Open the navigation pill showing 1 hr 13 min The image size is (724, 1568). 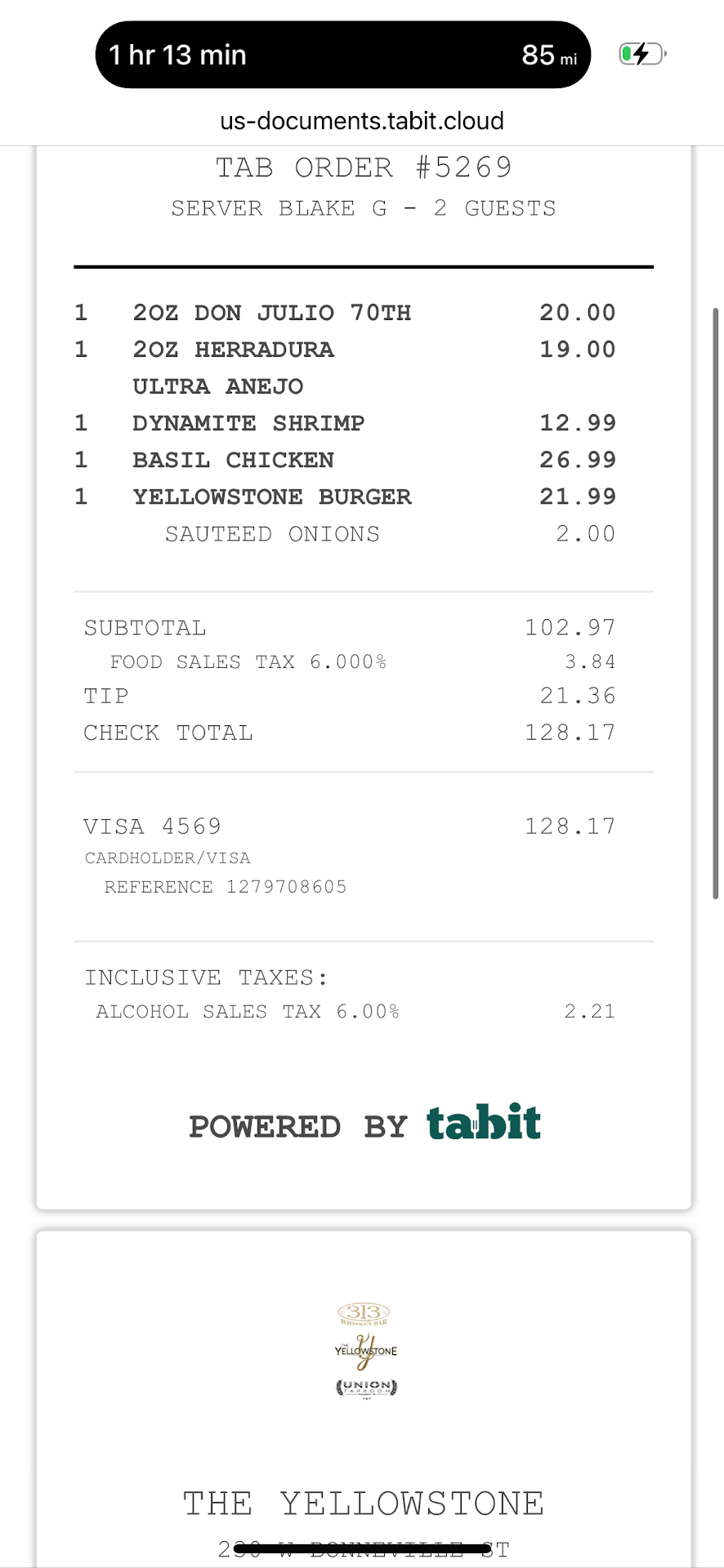342,55
